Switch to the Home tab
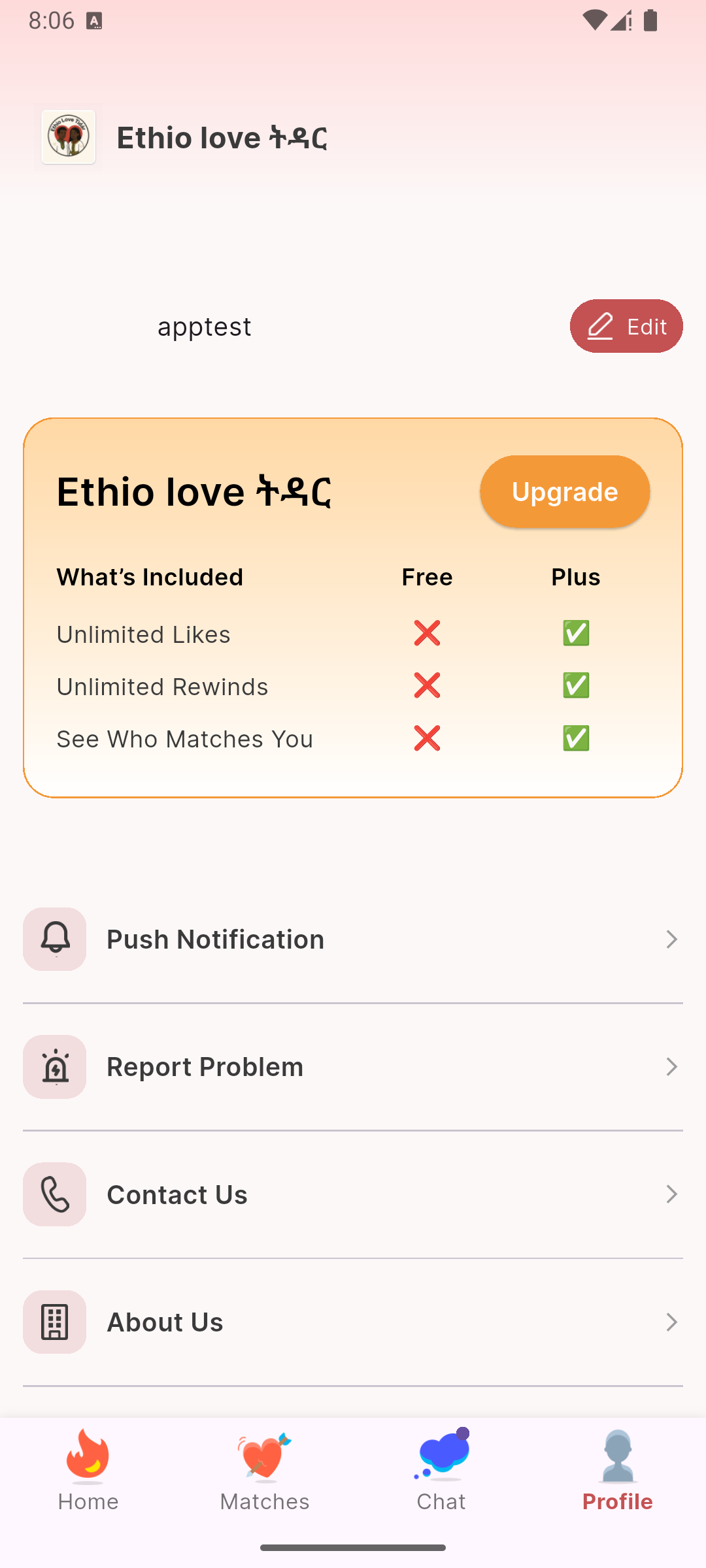 pyautogui.click(x=88, y=1471)
